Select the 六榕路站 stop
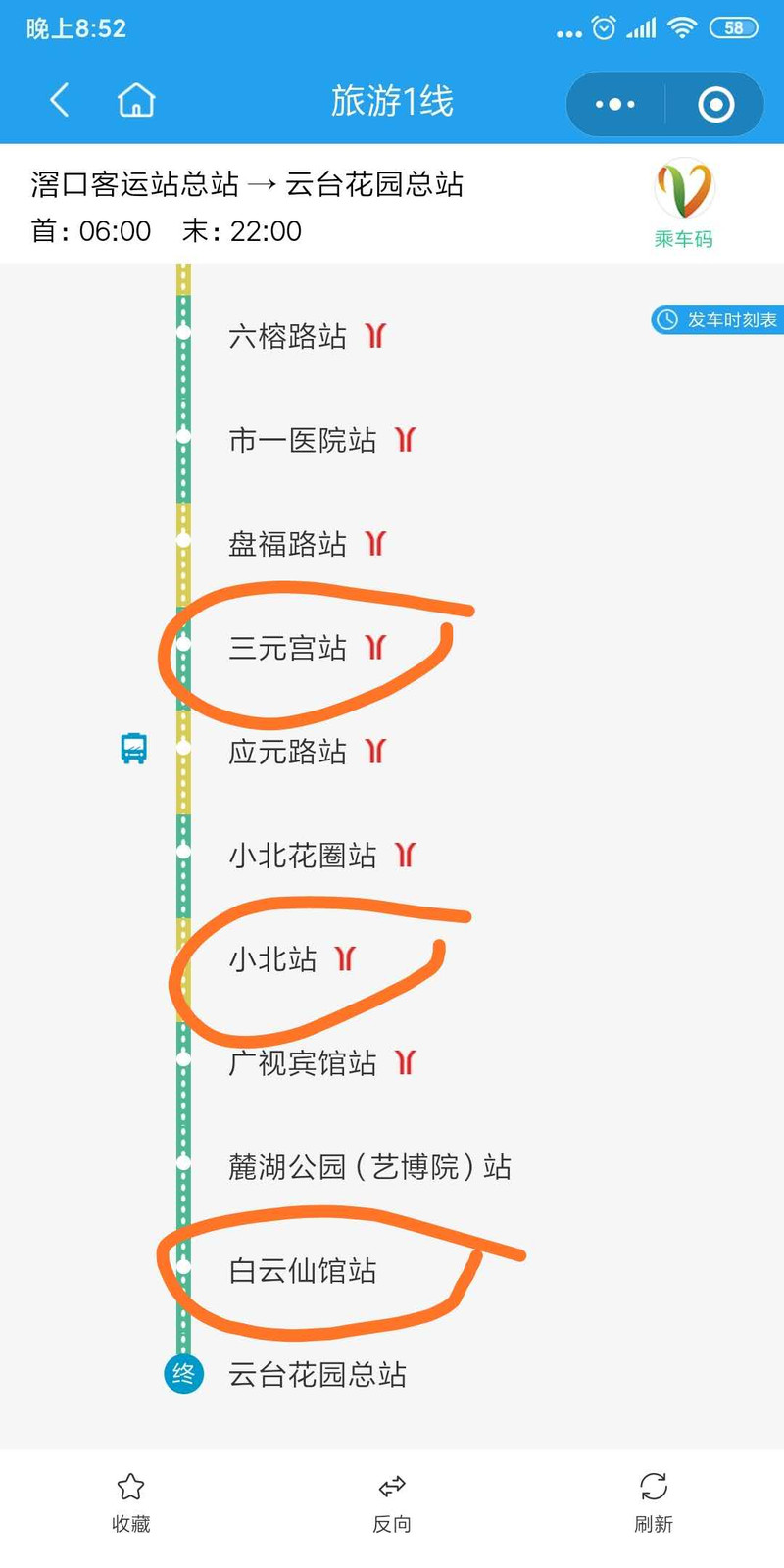 [287, 337]
